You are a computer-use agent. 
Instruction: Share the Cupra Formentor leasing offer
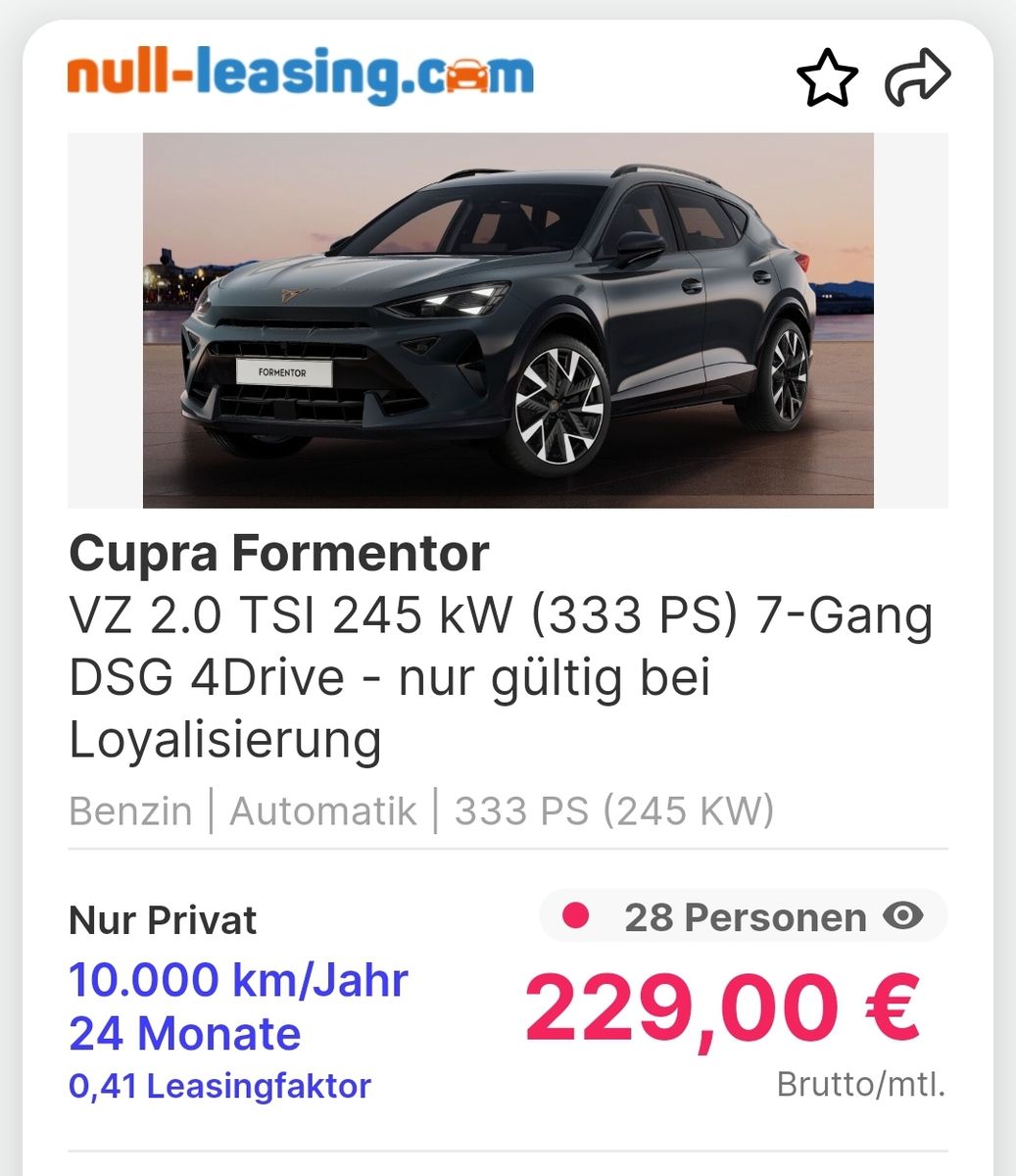pyautogui.click(x=918, y=78)
